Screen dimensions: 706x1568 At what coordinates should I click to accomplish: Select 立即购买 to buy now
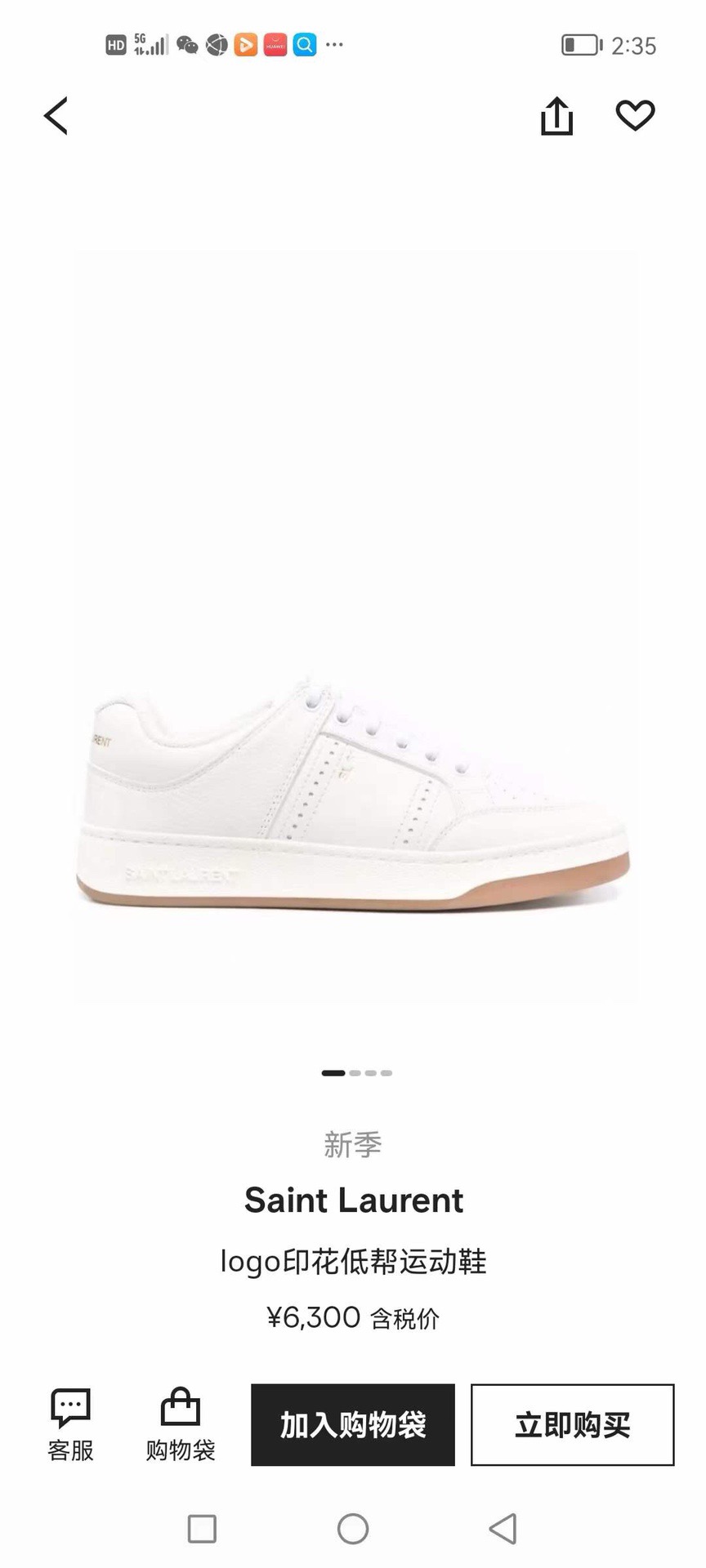(572, 1424)
